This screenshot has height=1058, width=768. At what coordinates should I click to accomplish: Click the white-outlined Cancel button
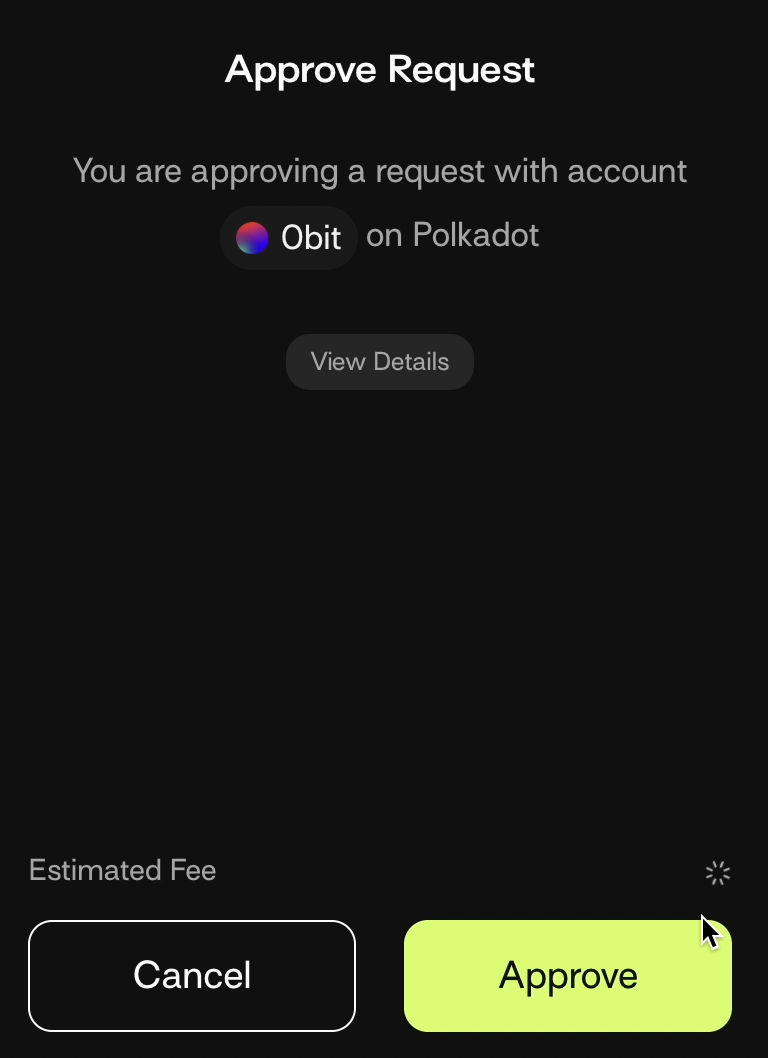pyautogui.click(x=192, y=976)
